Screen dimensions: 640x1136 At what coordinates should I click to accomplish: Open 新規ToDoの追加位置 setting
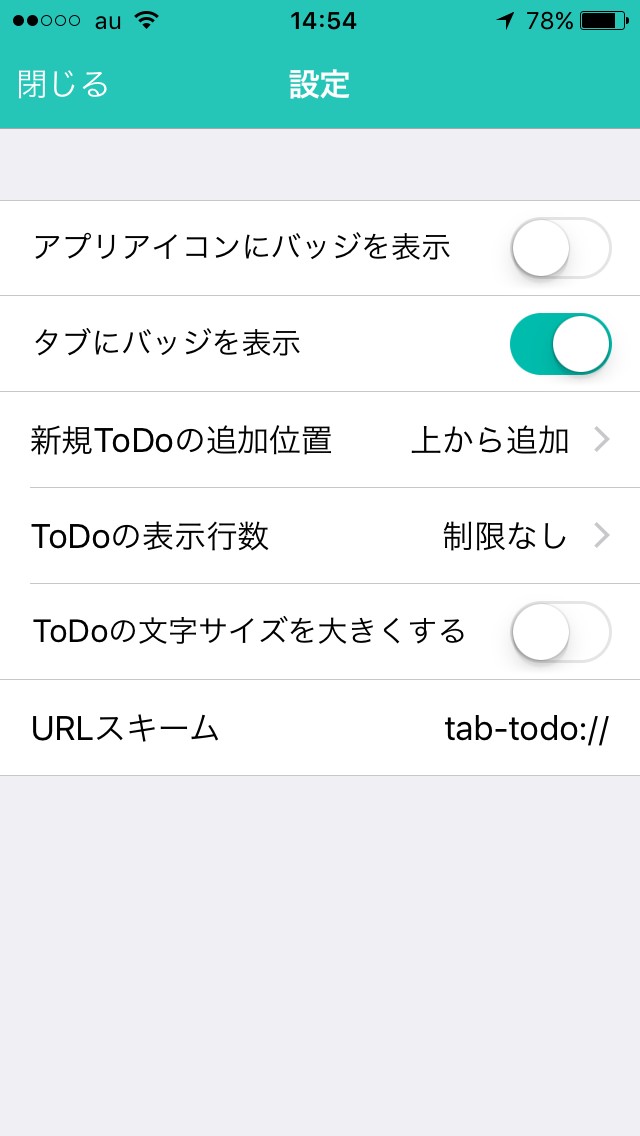tap(320, 440)
